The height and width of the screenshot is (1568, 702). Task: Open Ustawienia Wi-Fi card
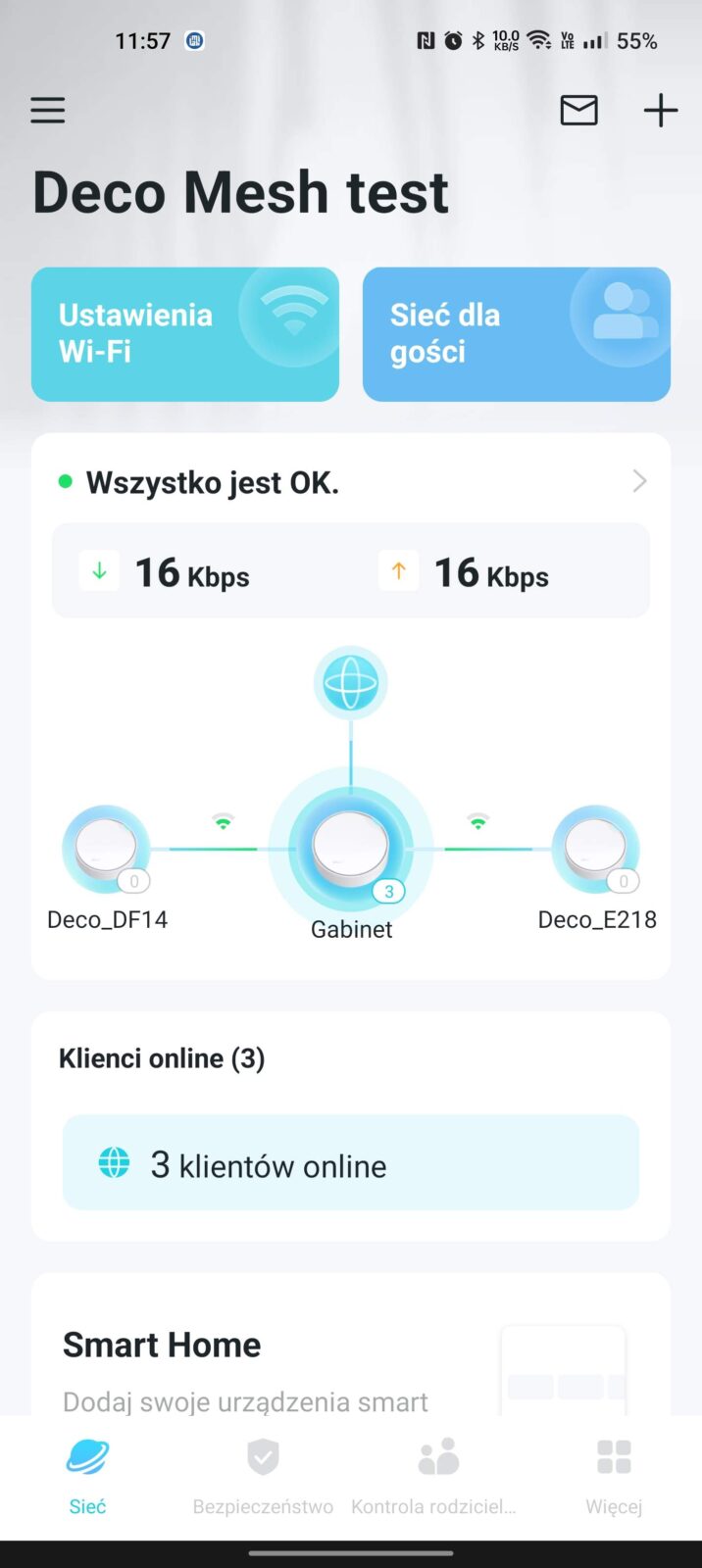184,334
